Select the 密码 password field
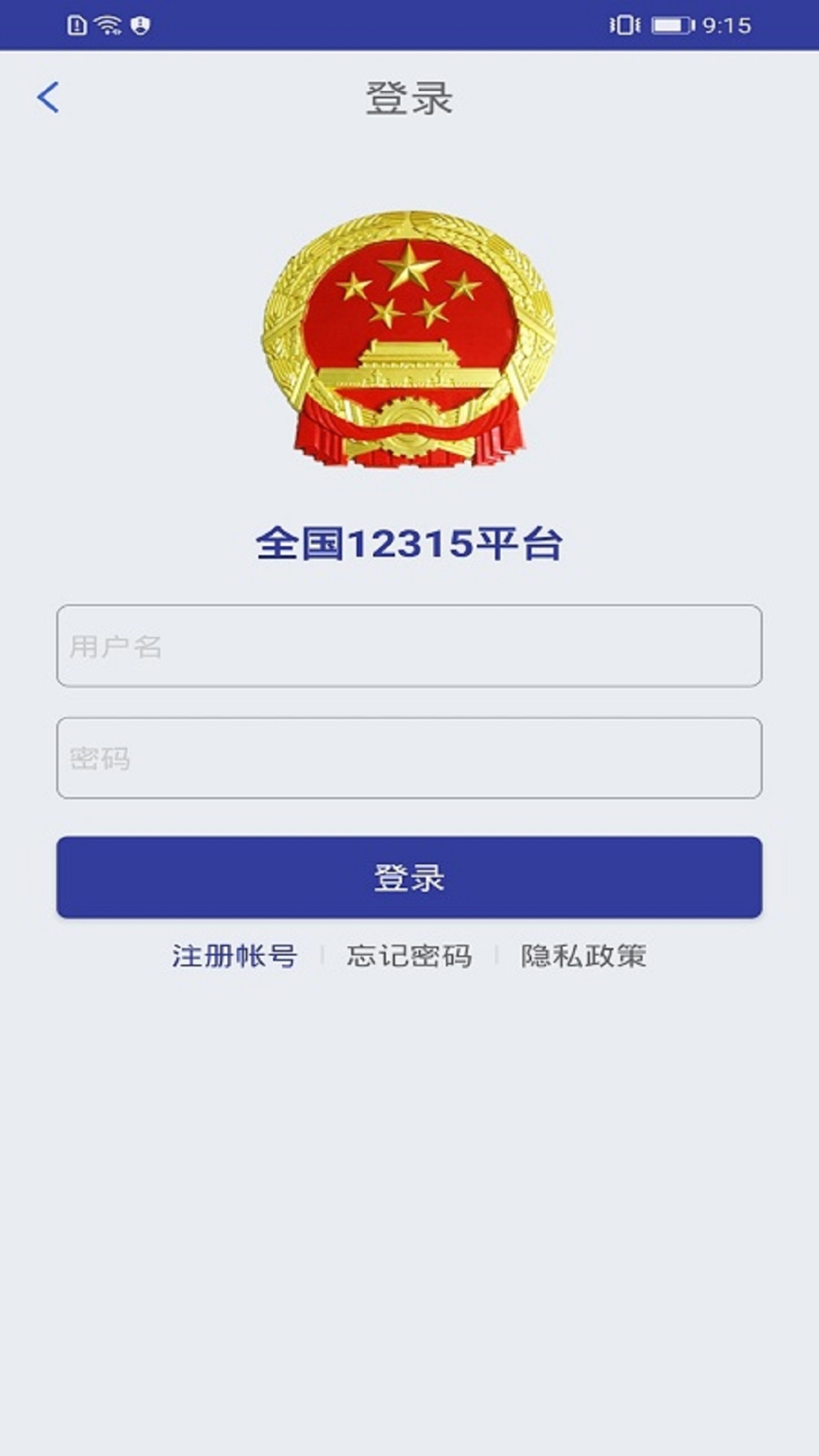 409,757
